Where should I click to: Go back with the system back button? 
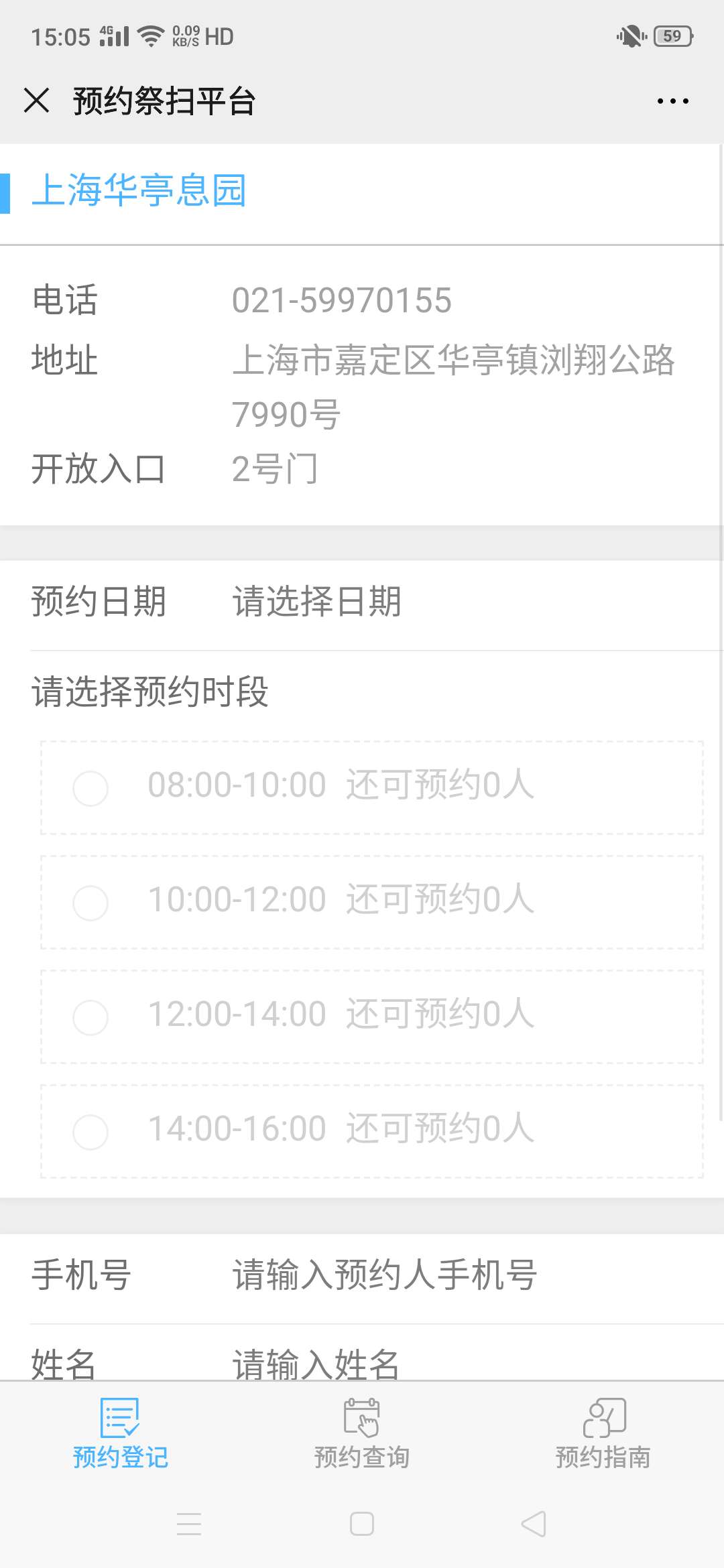tap(534, 1524)
